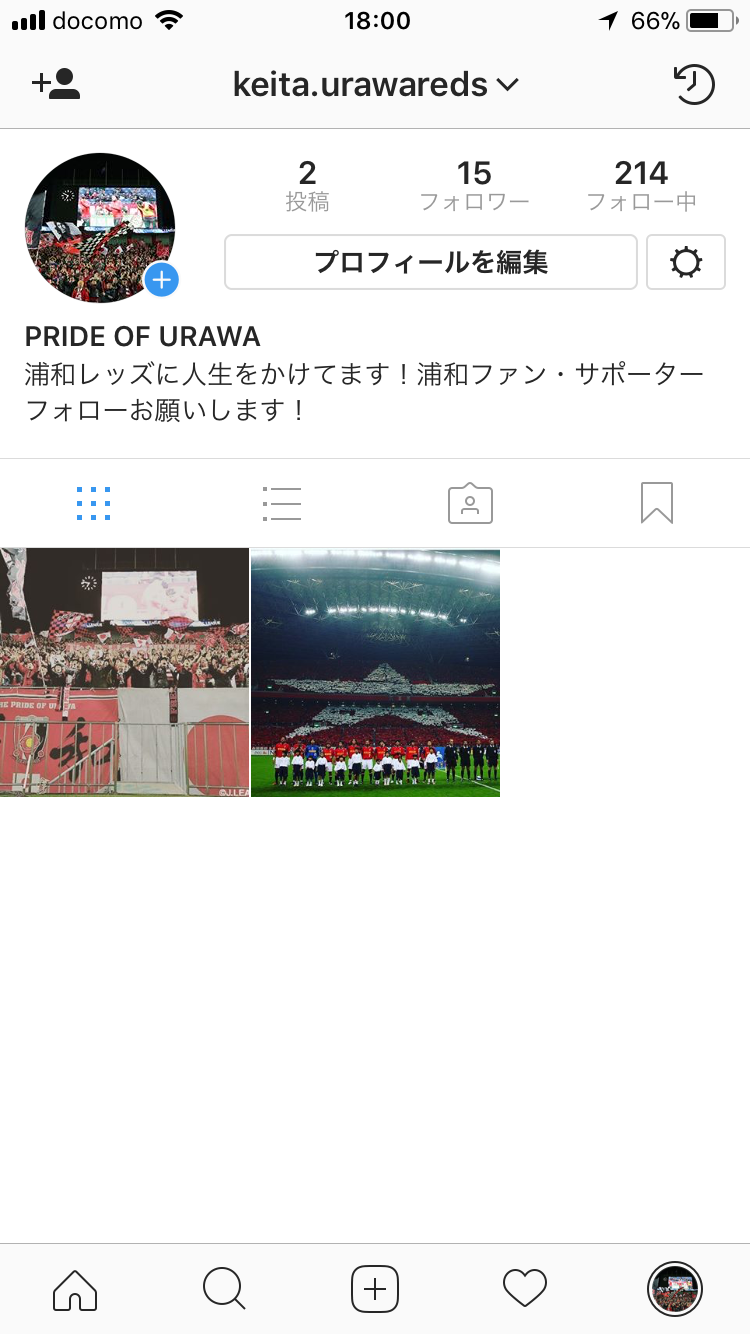View the 15 フォロワー list
The image size is (750, 1334).
[474, 186]
